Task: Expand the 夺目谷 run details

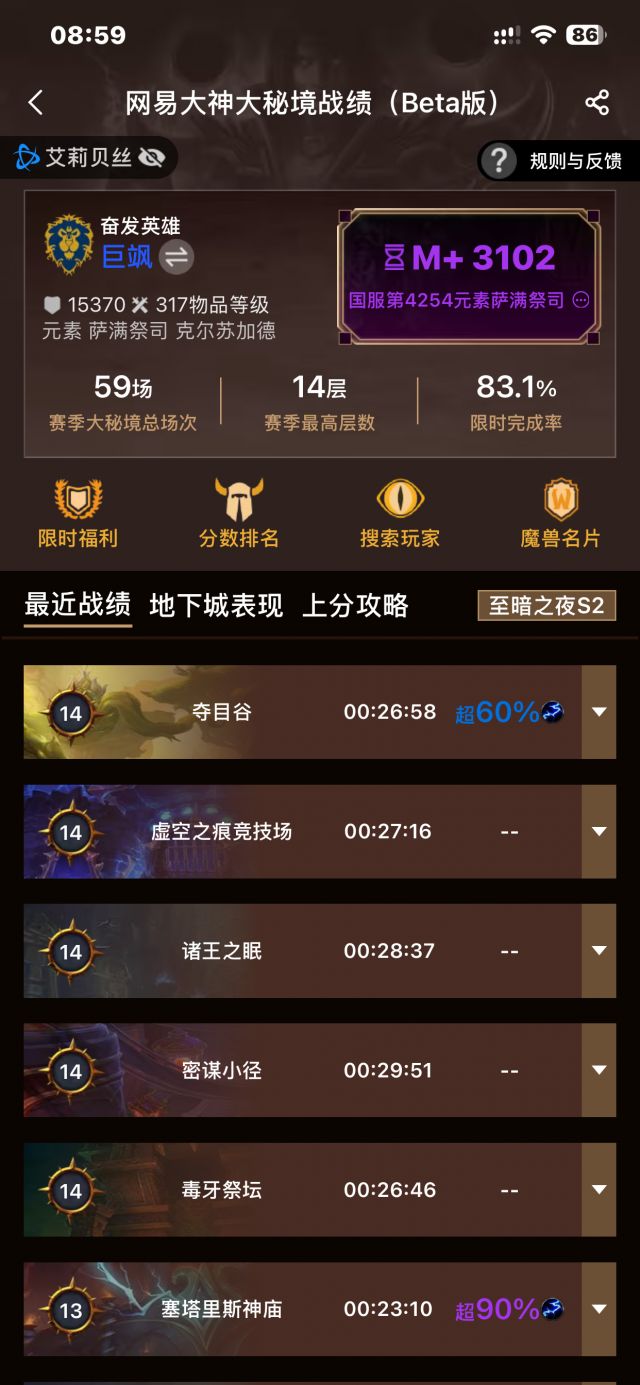Action: (x=599, y=712)
